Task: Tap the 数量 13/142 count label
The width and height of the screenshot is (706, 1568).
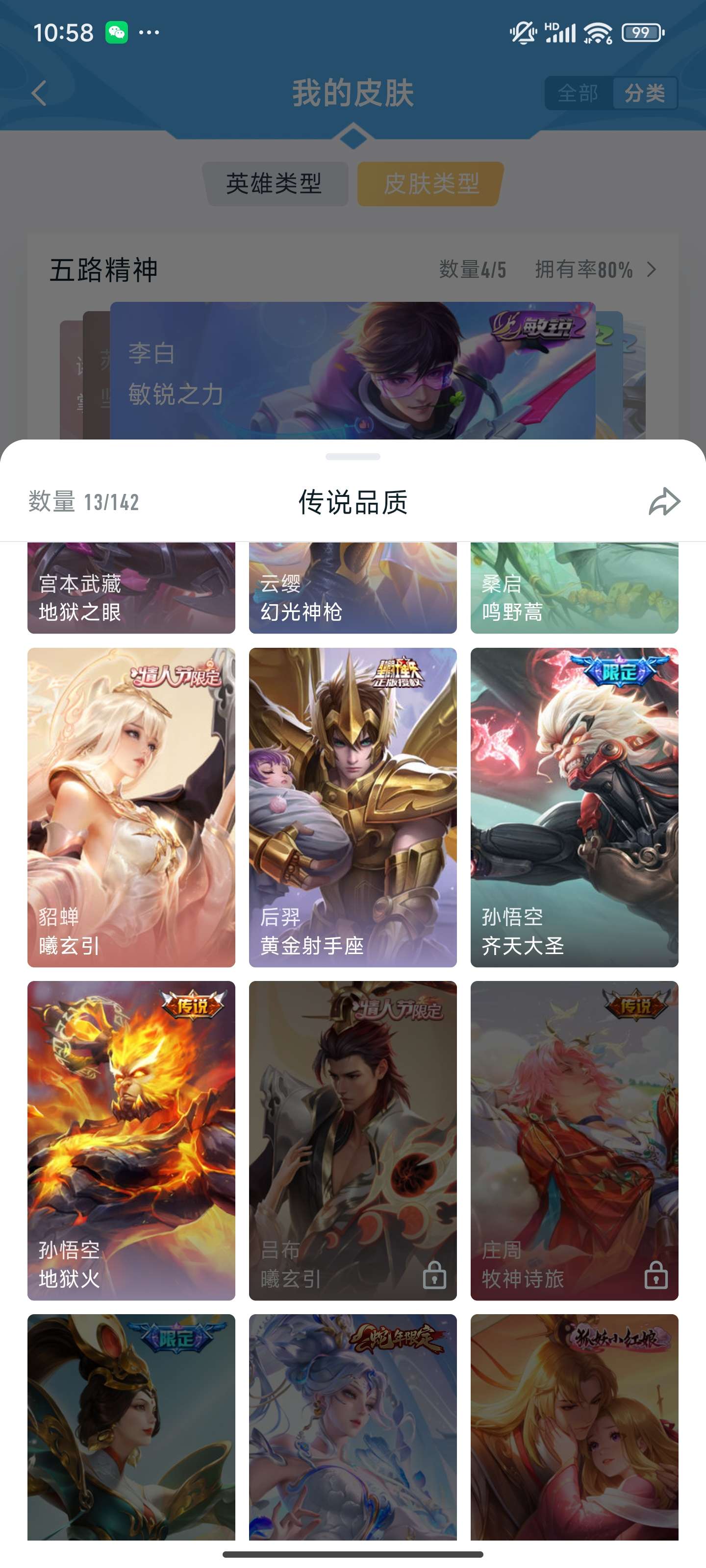Action: (x=83, y=502)
